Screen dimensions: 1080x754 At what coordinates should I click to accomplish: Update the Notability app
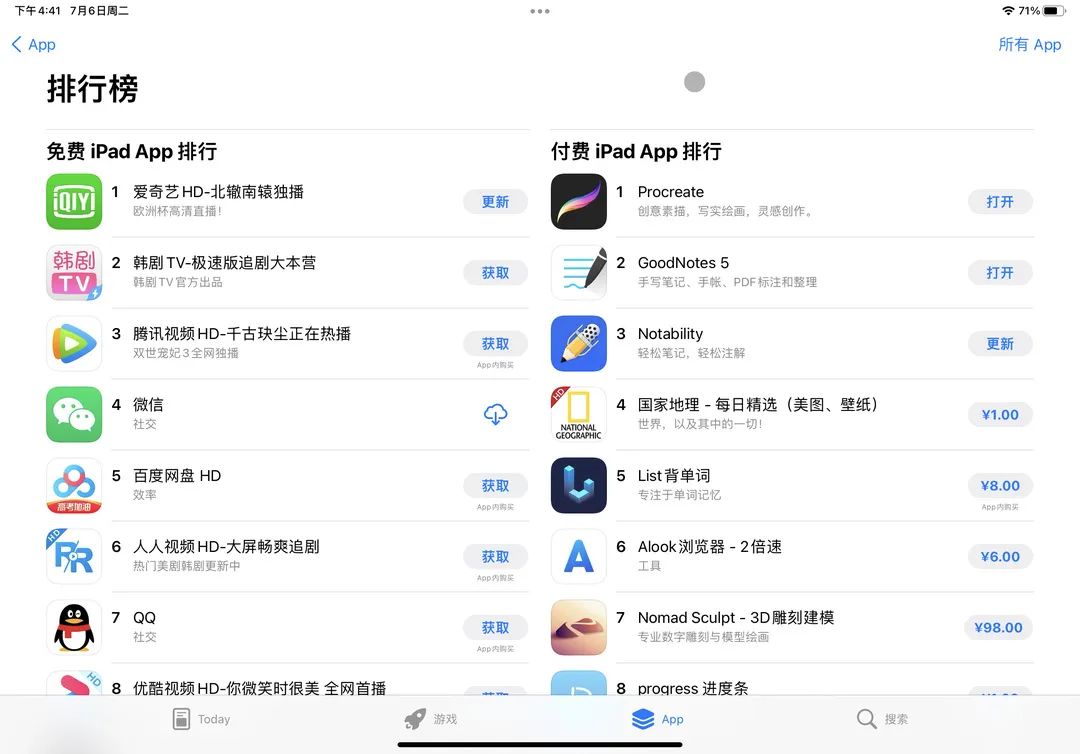coord(999,344)
